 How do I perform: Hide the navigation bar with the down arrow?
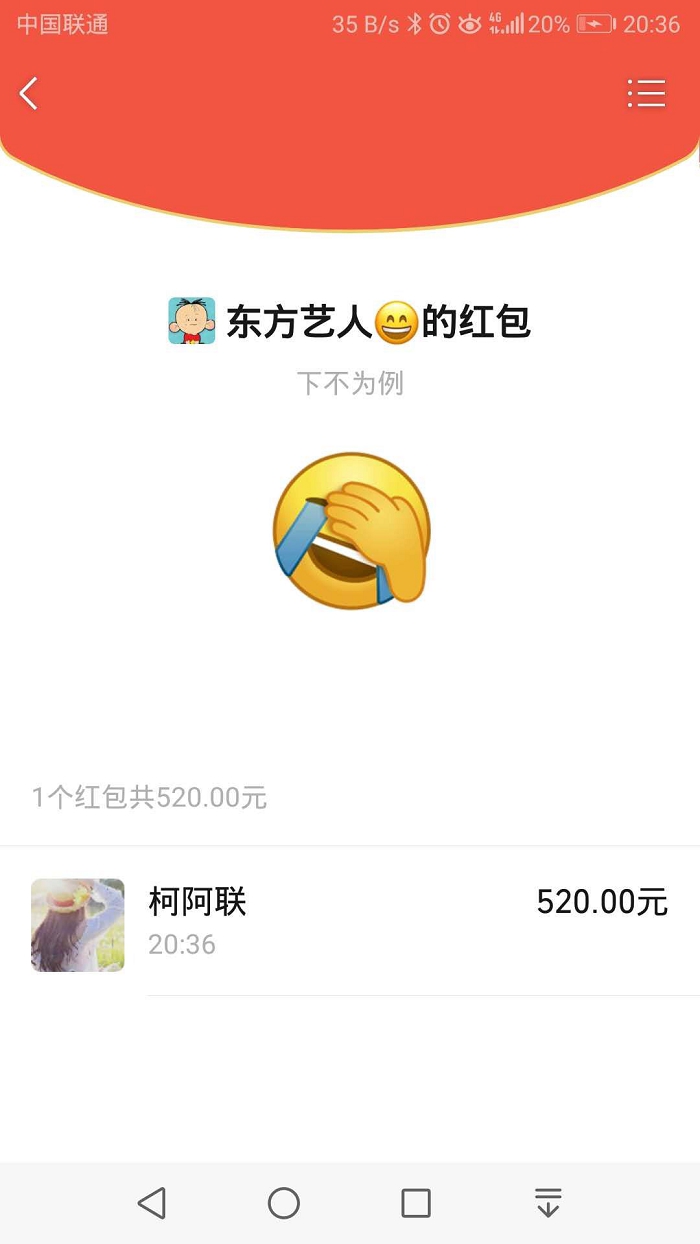(x=548, y=1203)
